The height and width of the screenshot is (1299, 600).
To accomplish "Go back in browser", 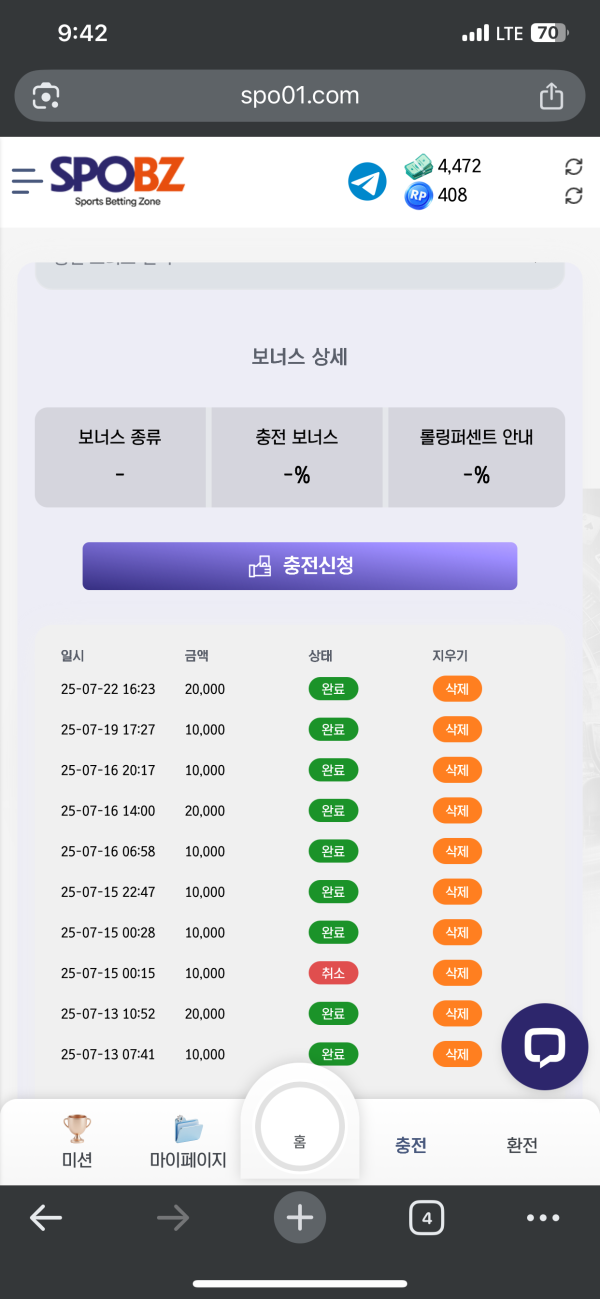I will (x=46, y=1217).
